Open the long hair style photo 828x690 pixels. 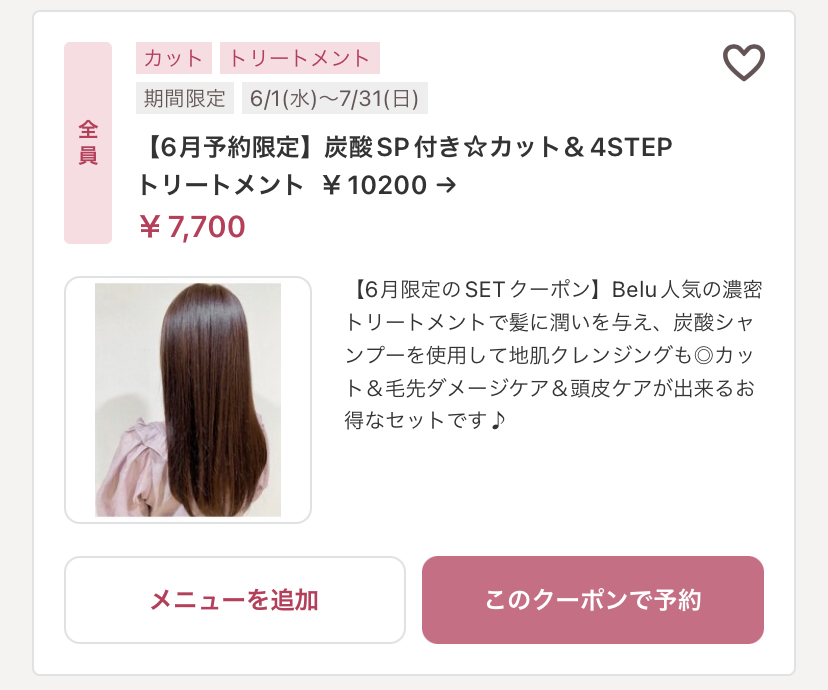tap(188, 400)
